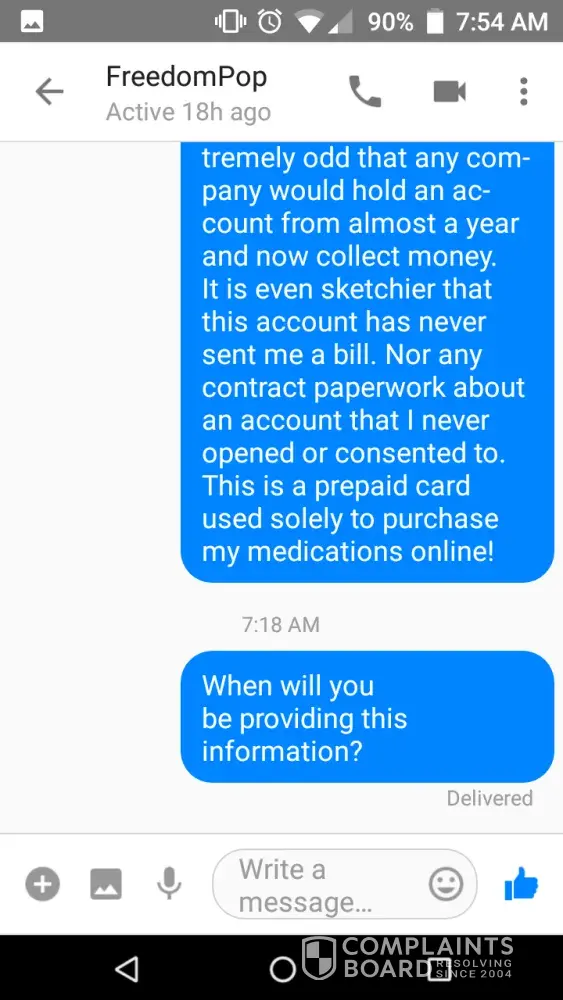
Task: Go back from the FreedomPop chat
Action: click(49, 93)
